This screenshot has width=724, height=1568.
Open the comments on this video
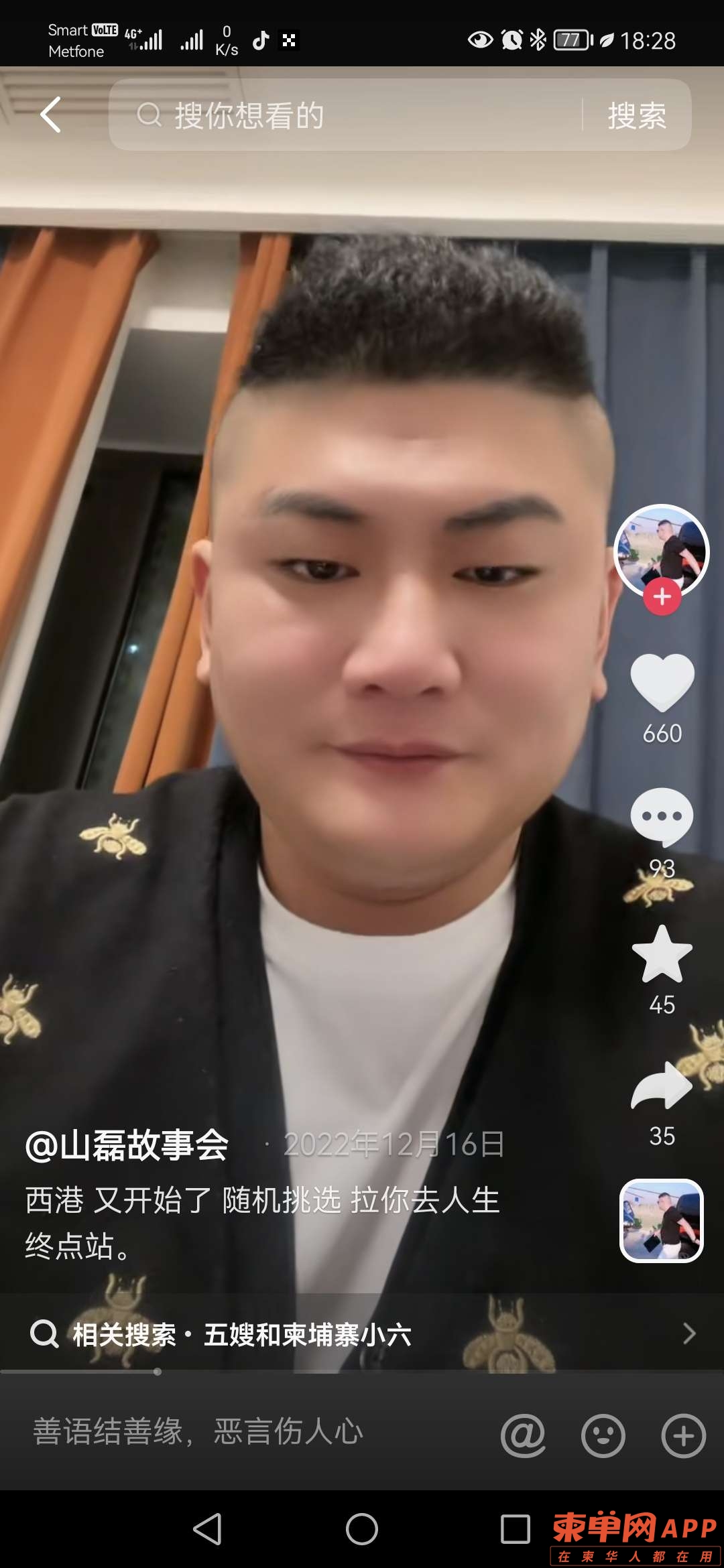[662, 818]
